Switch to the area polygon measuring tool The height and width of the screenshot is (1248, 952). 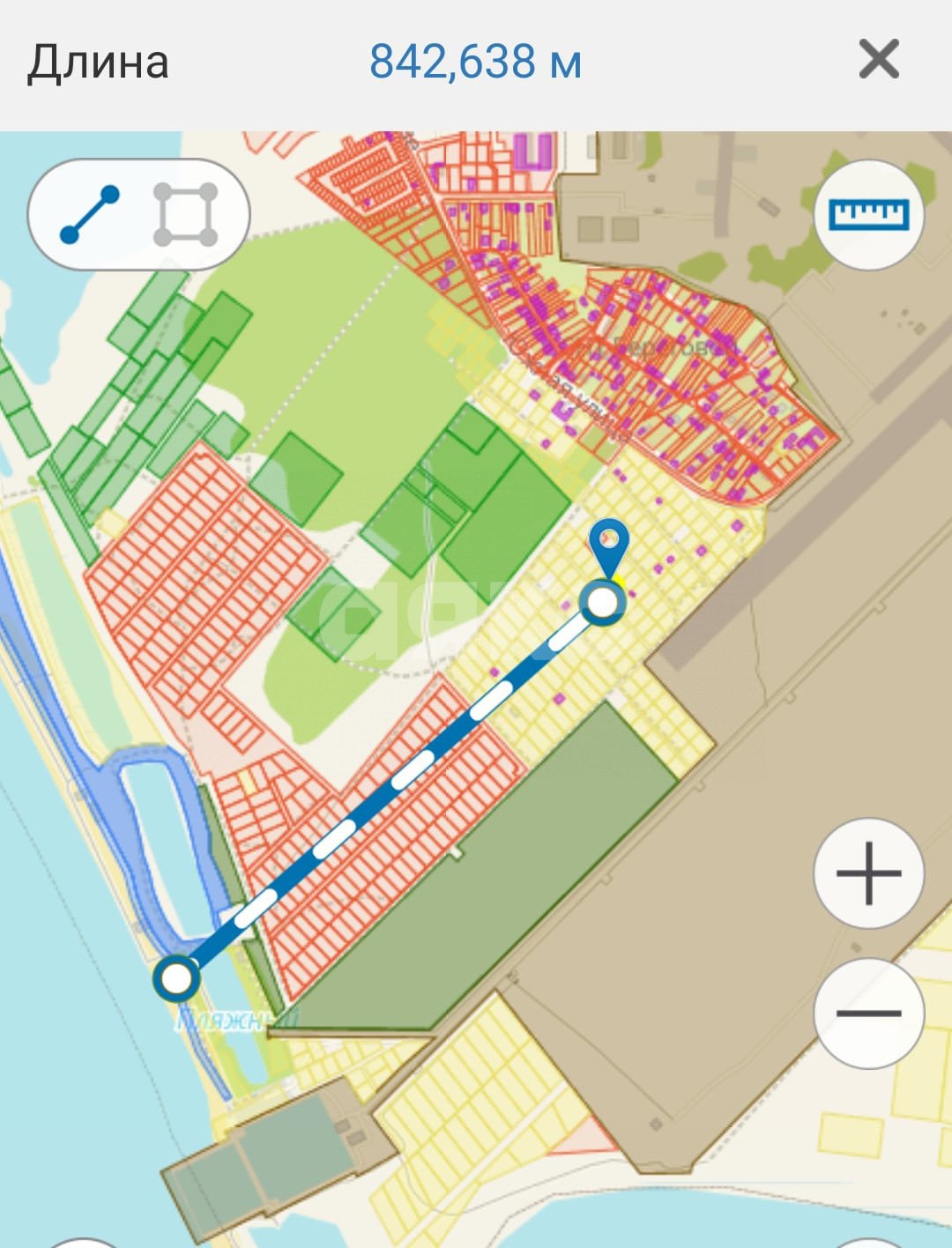point(185,214)
